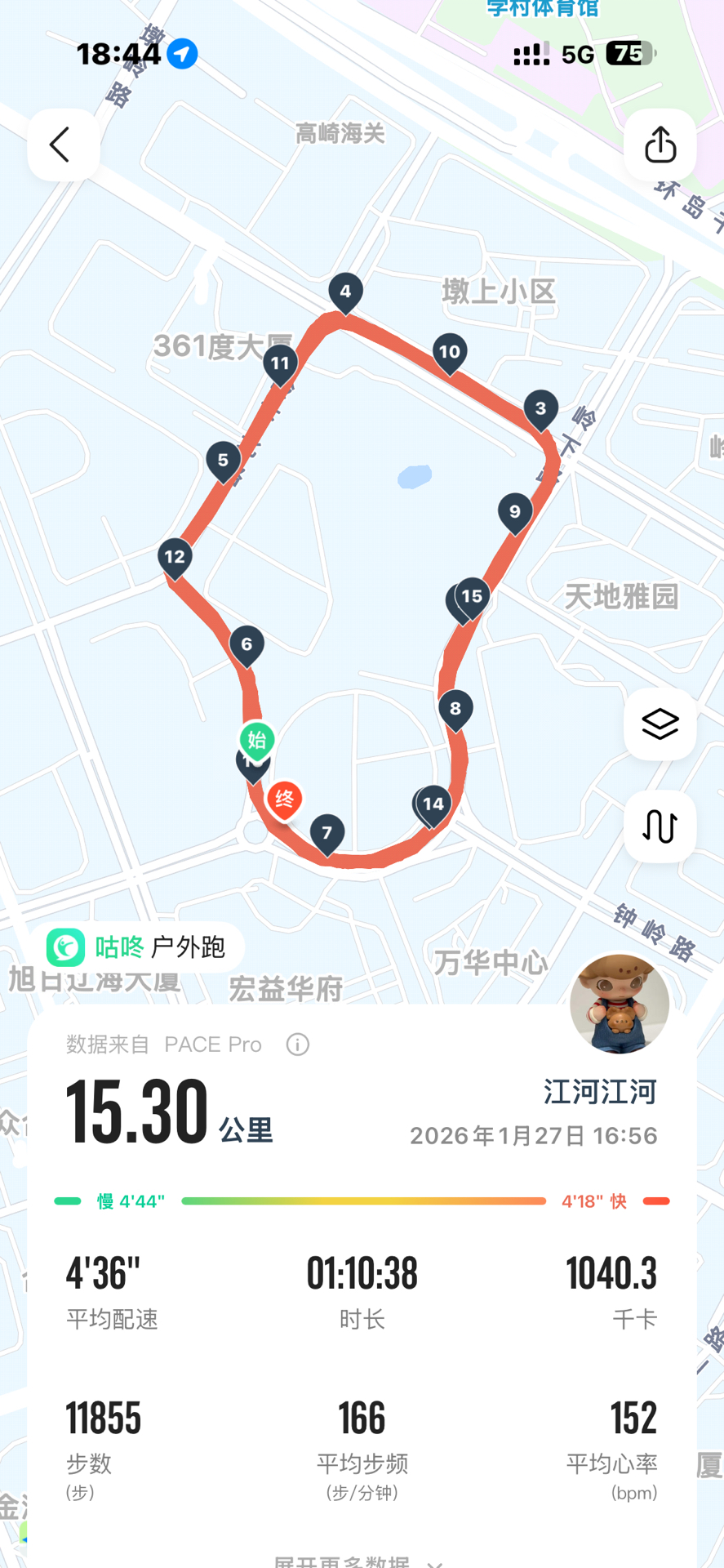View the 江河江河 profile avatar

[x=619, y=1004]
